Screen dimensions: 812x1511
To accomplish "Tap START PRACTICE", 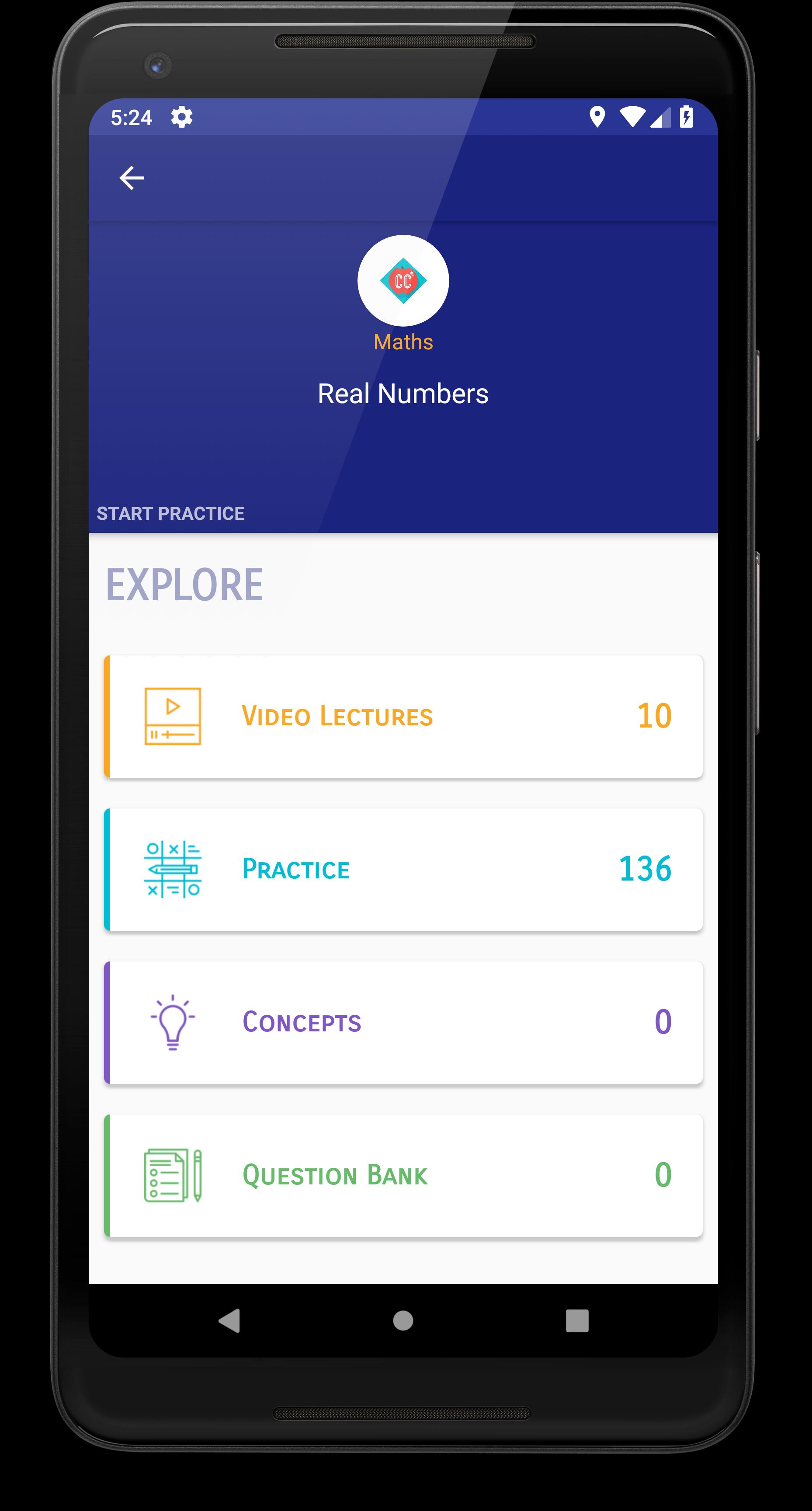I will pyautogui.click(x=170, y=513).
